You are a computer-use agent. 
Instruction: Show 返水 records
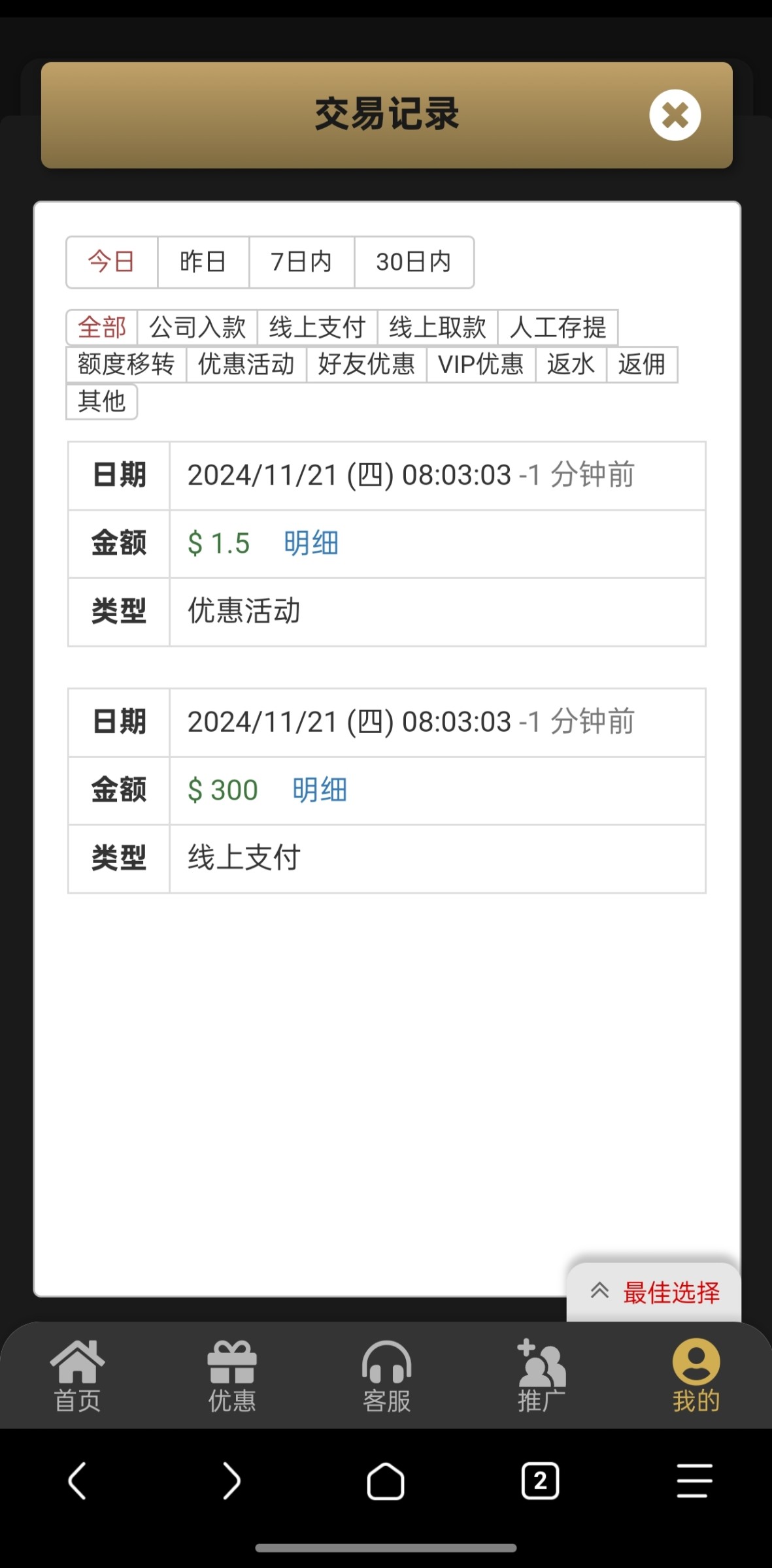[x=571, y=365]
